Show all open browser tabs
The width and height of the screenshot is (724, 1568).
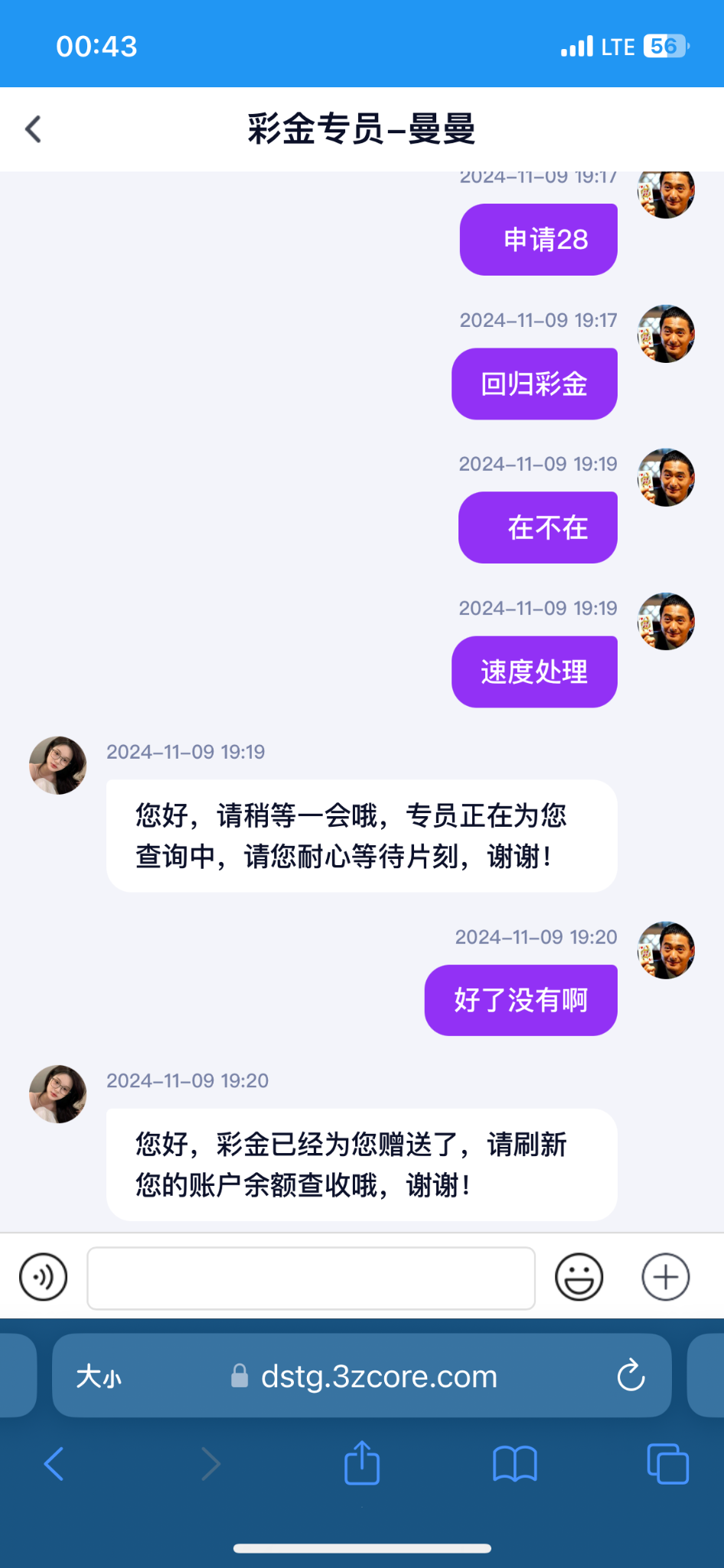click(667, 1464)
